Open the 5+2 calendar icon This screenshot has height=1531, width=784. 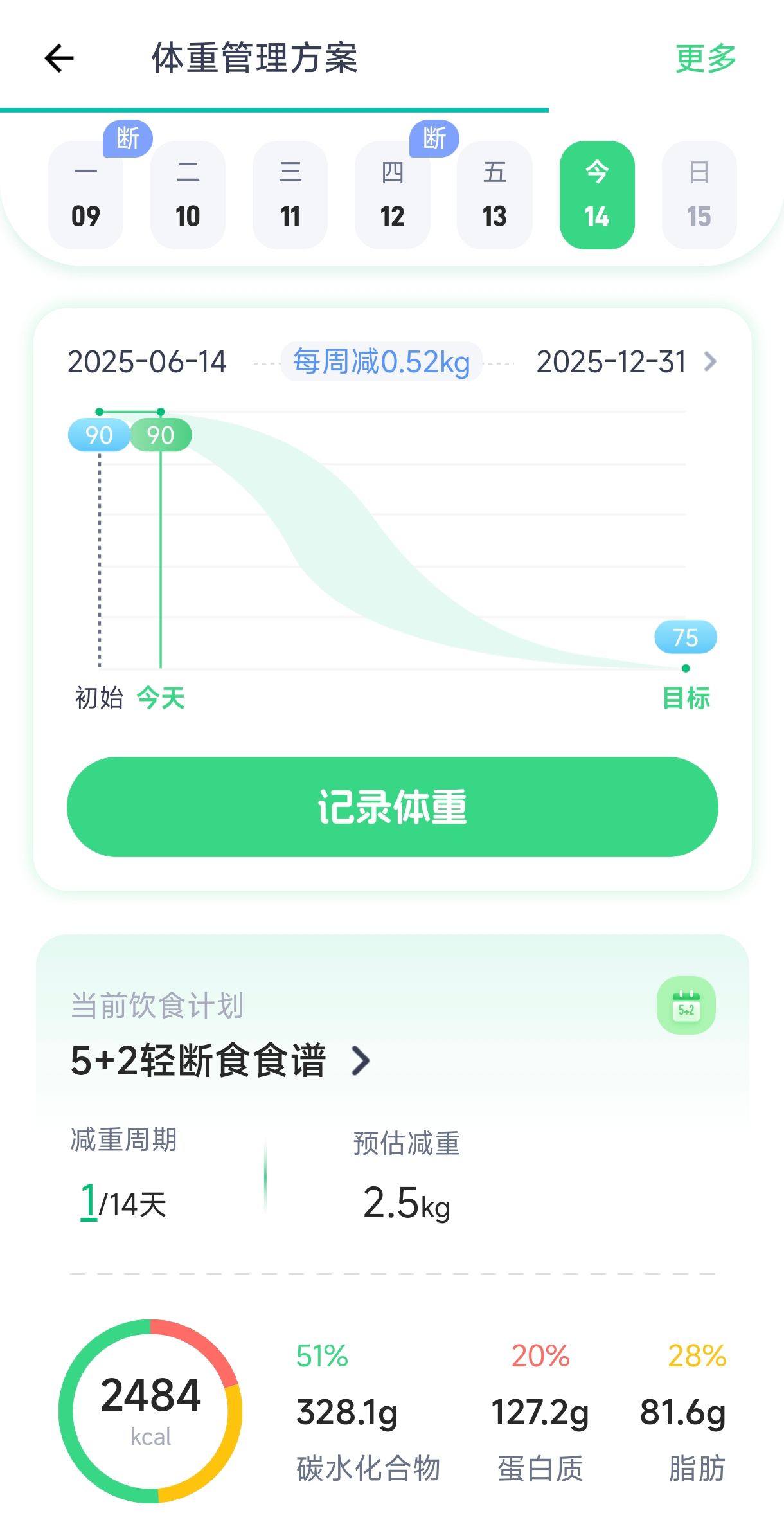[x=686, y=1005]
